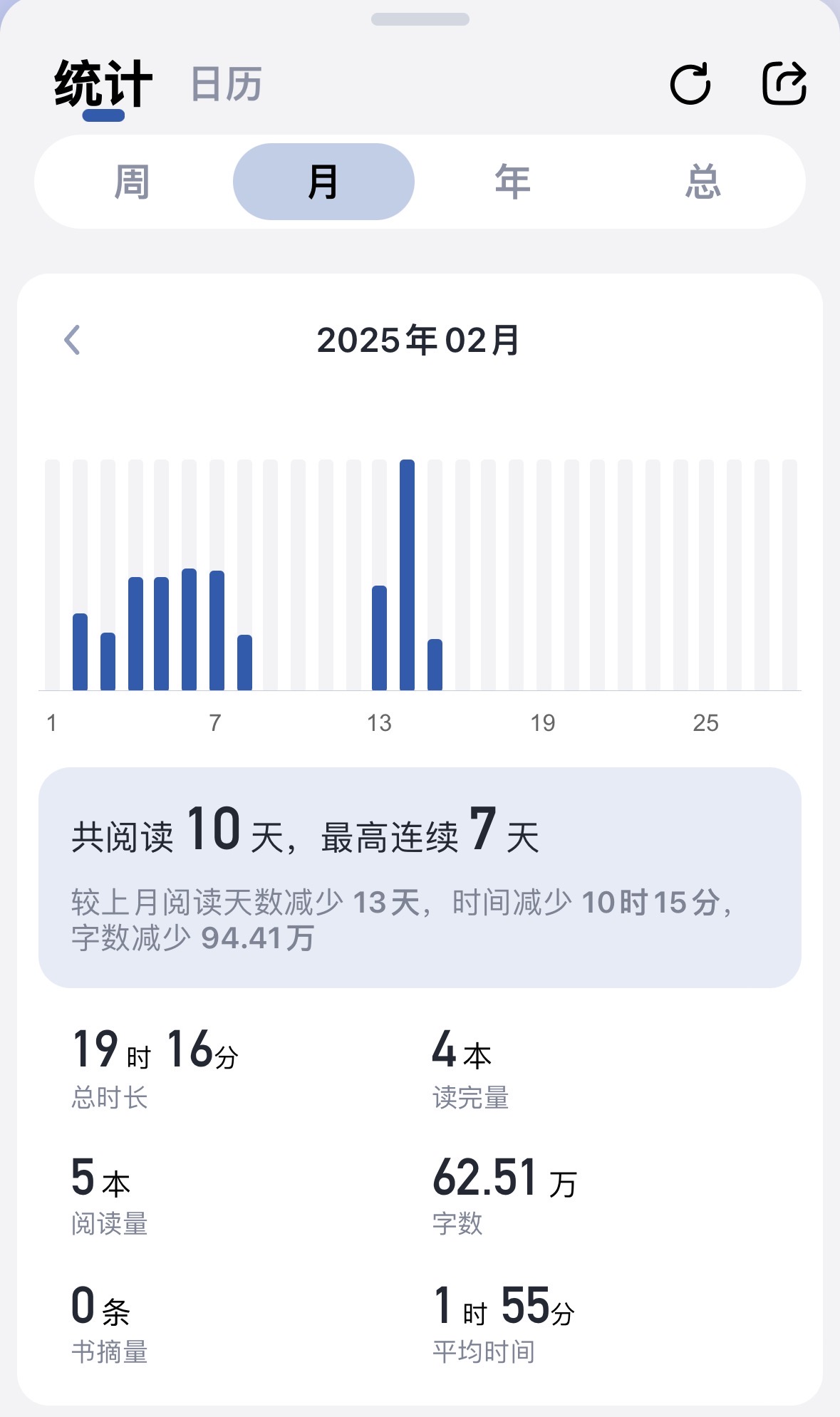Select the 月 monthly view
Image resolution: width=840 pixels, height=1417 pixels.
(x=323, y=182)
